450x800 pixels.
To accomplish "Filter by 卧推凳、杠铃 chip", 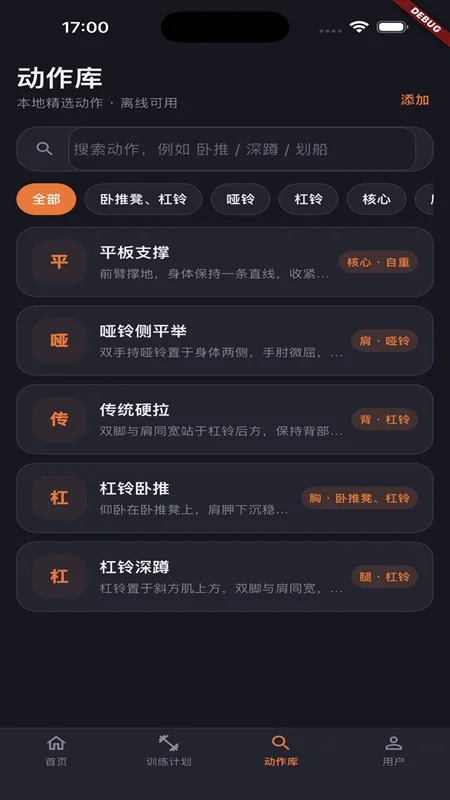I will (143, 199).
